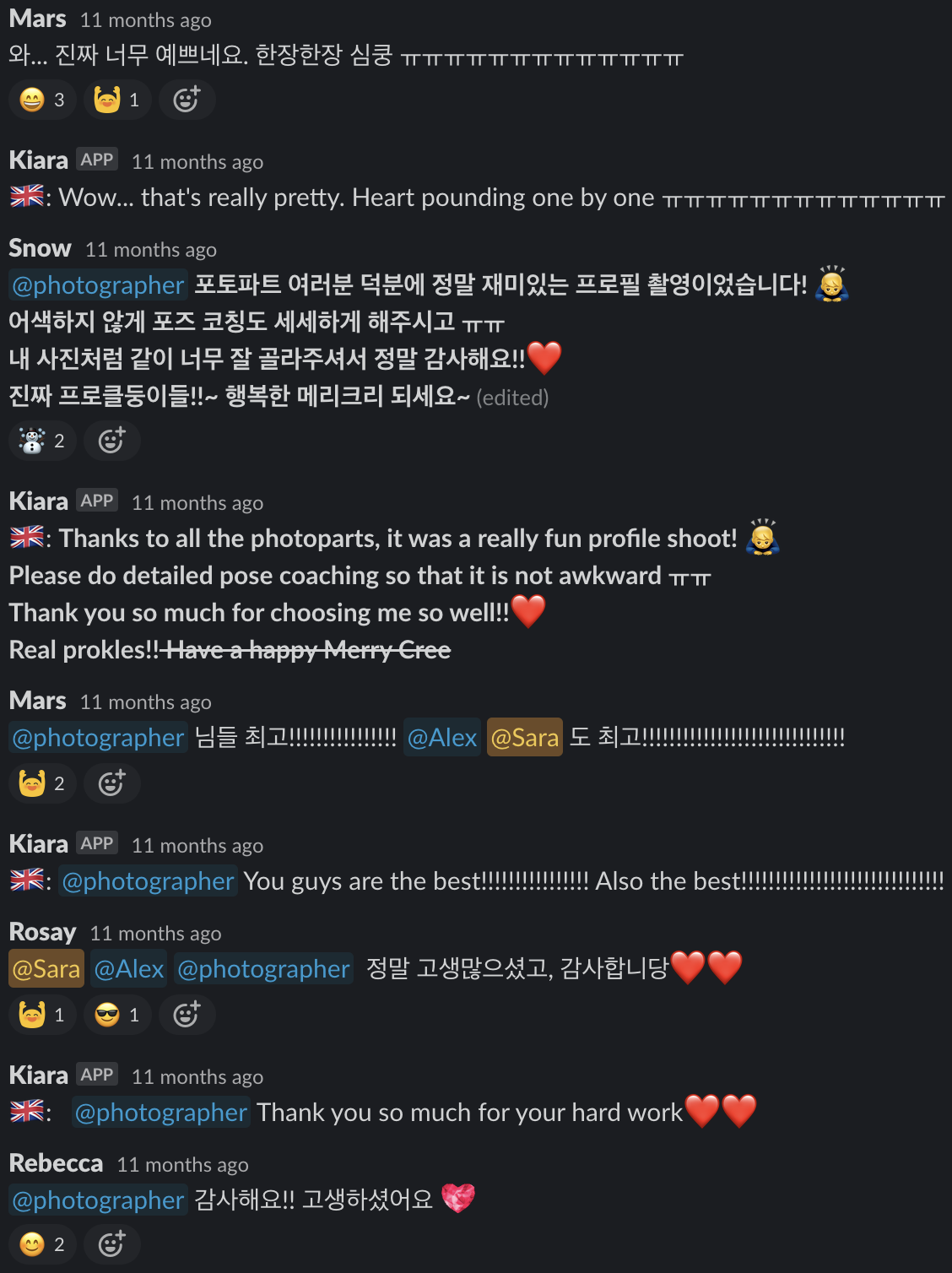The height and width of the screenshot is (1273, 952).
Task: Click add reaction icon on Rebecca's message
Action: [111, 1243]
